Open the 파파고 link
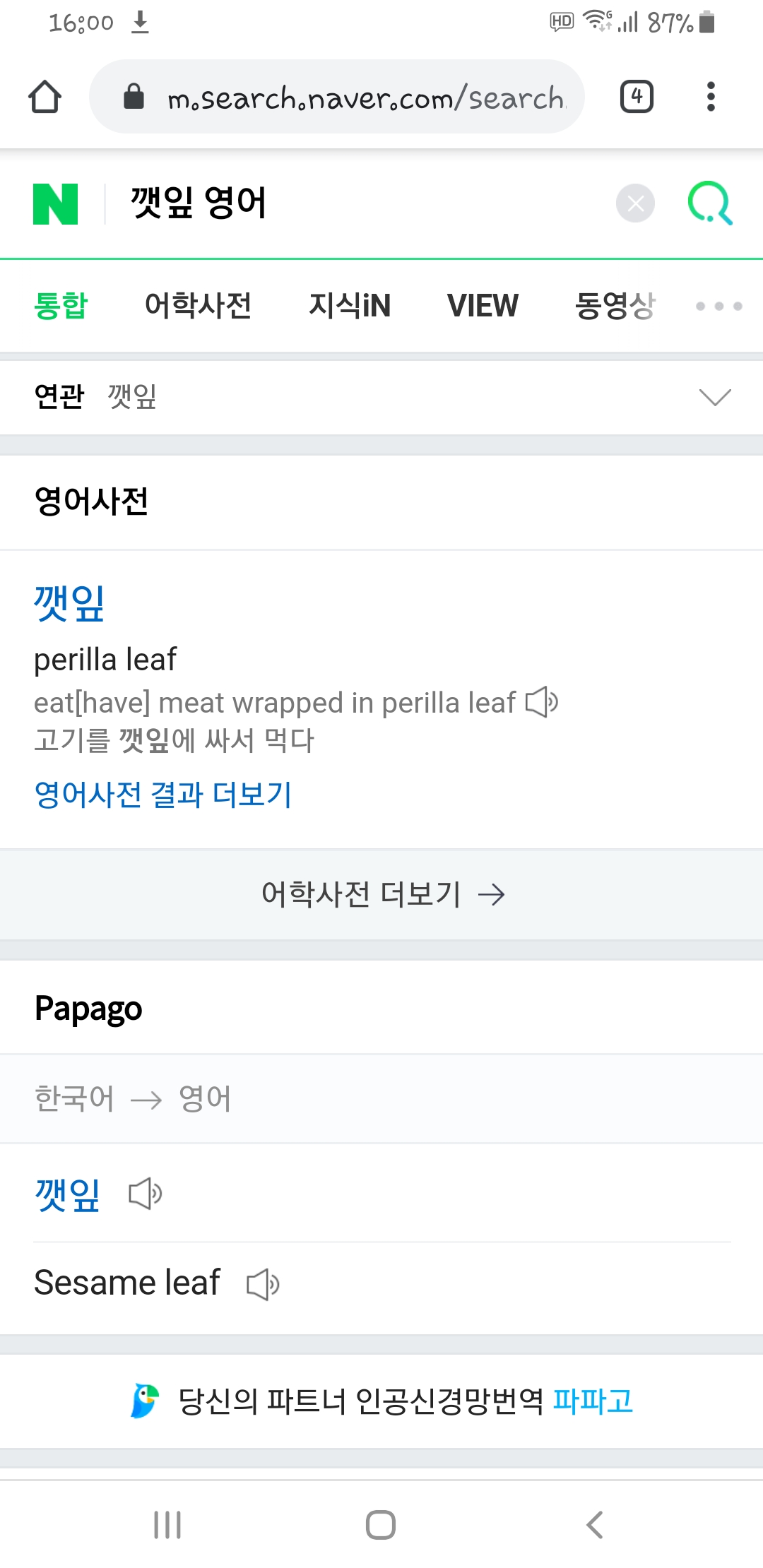This screenshot has height=1568, width=763. pos(593,1401)
